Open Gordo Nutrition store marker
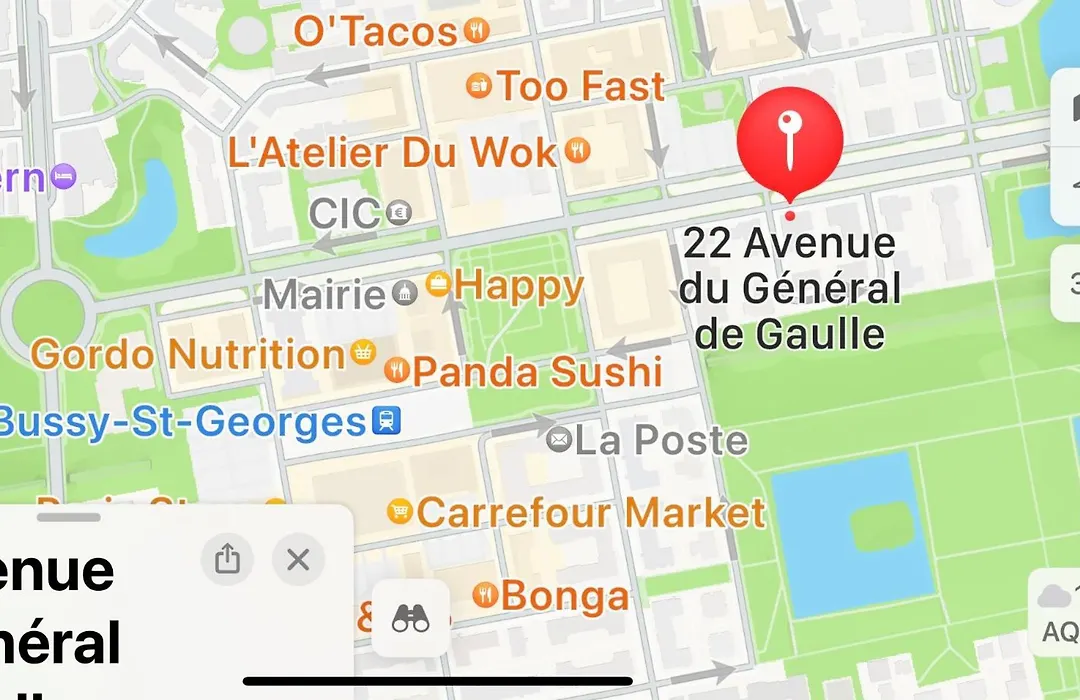The image size is (1080, 700). 361,352
